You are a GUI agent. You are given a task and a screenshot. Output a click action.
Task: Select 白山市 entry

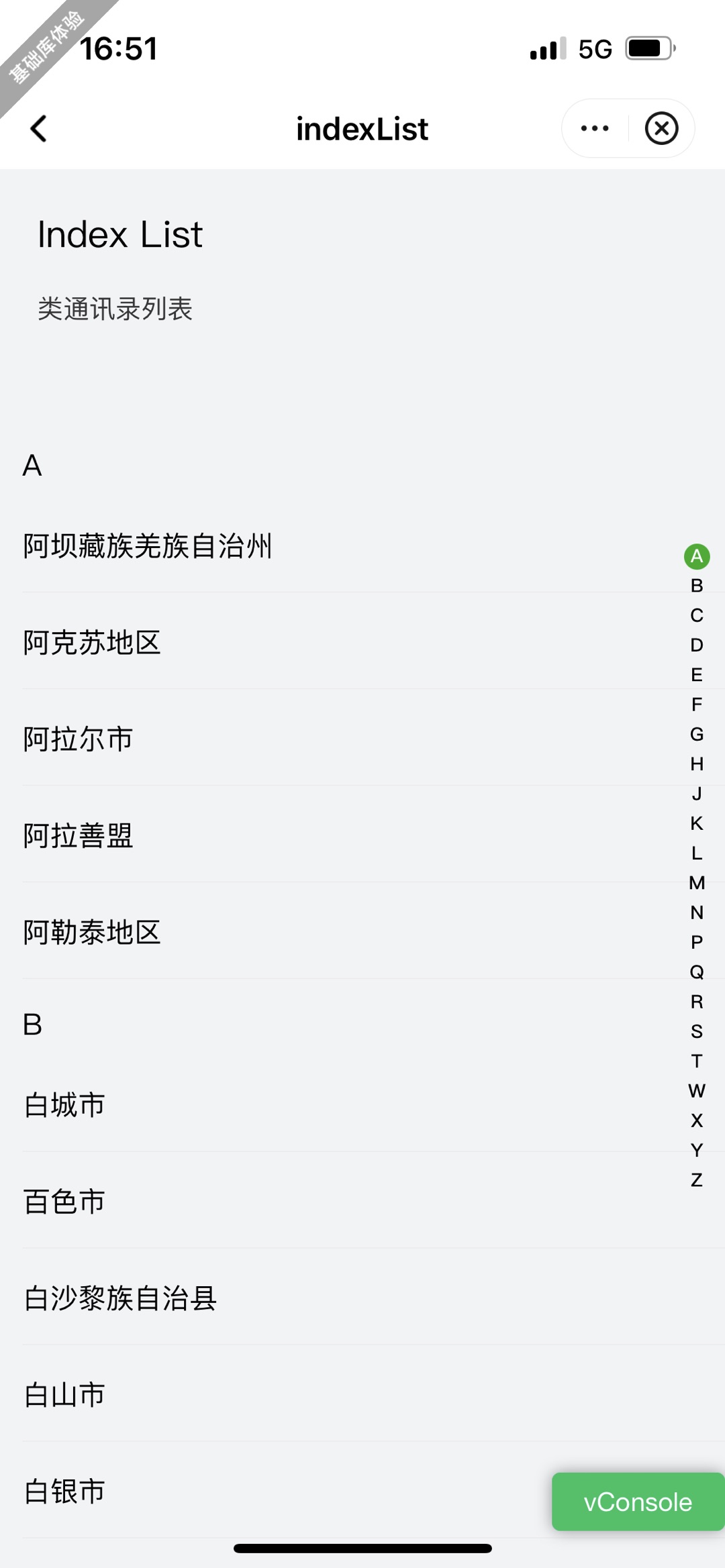coord(65,1395)
